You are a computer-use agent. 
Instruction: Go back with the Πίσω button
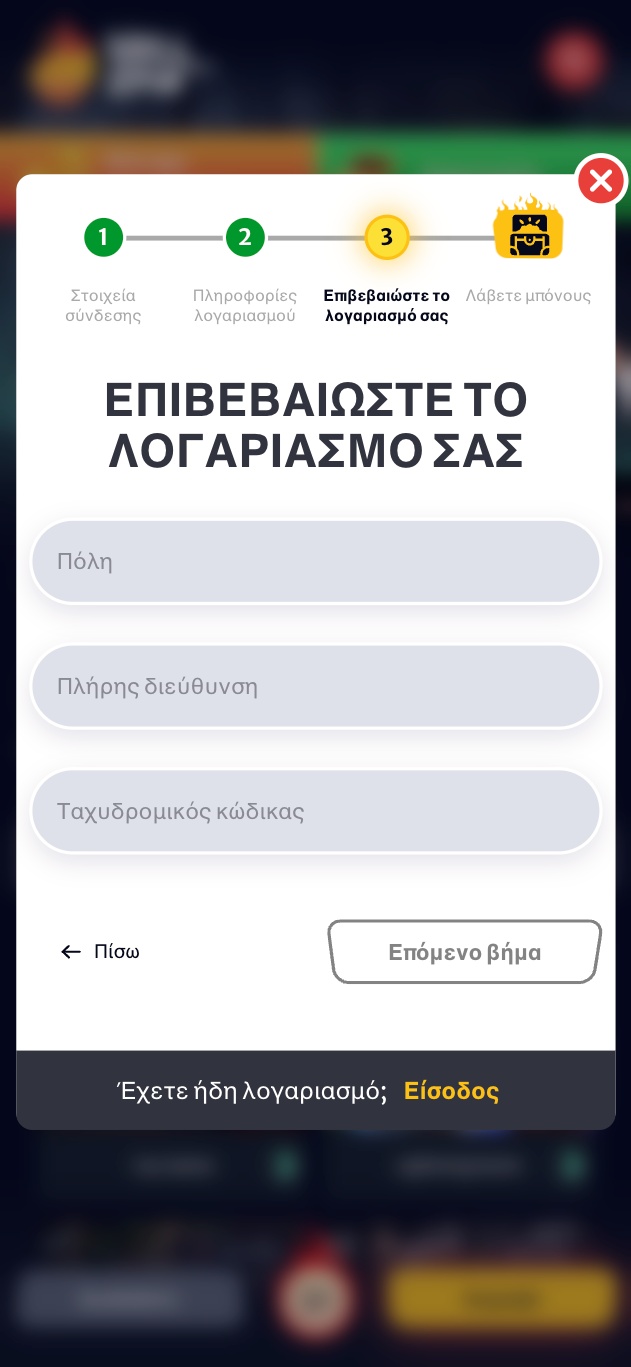coord(100,952)
